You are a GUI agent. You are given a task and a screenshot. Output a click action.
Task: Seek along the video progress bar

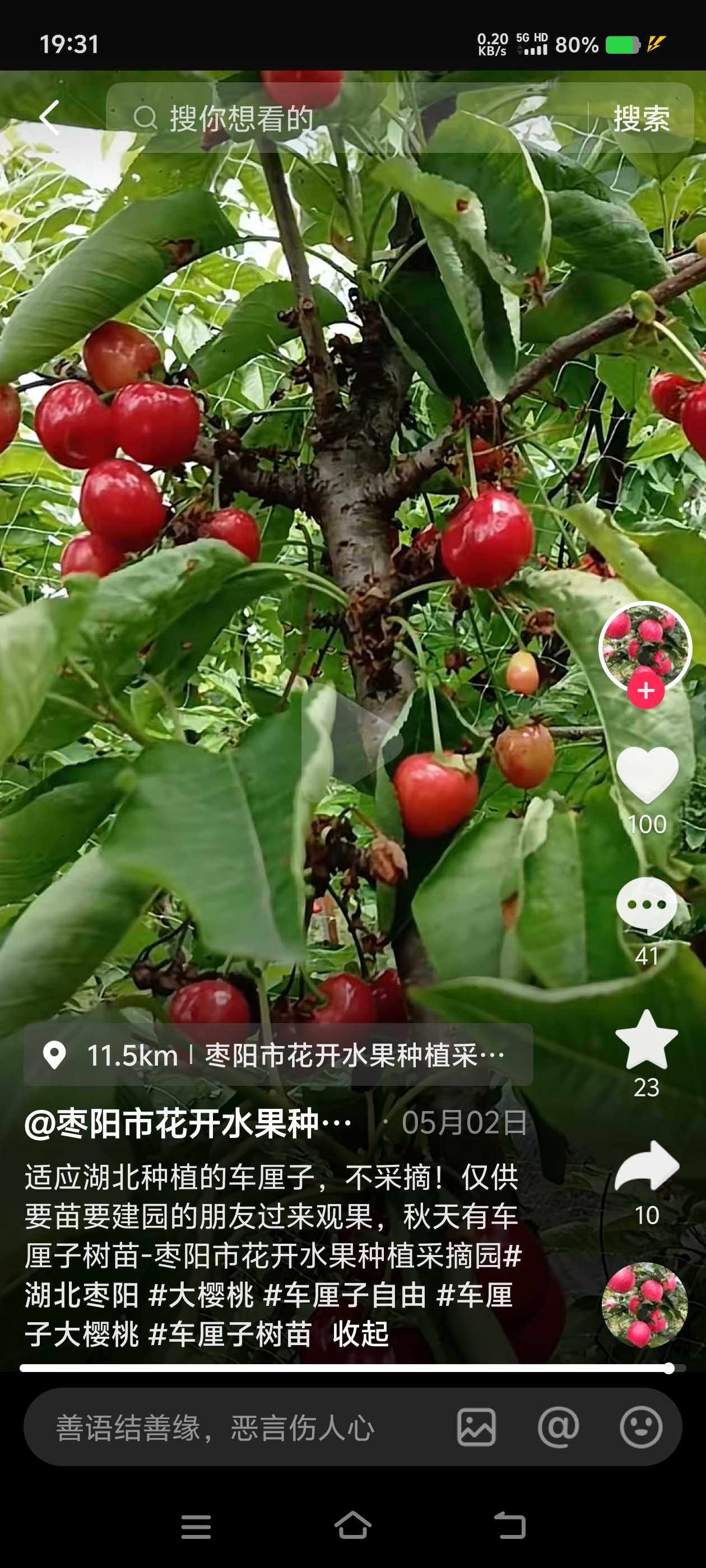345,1368
